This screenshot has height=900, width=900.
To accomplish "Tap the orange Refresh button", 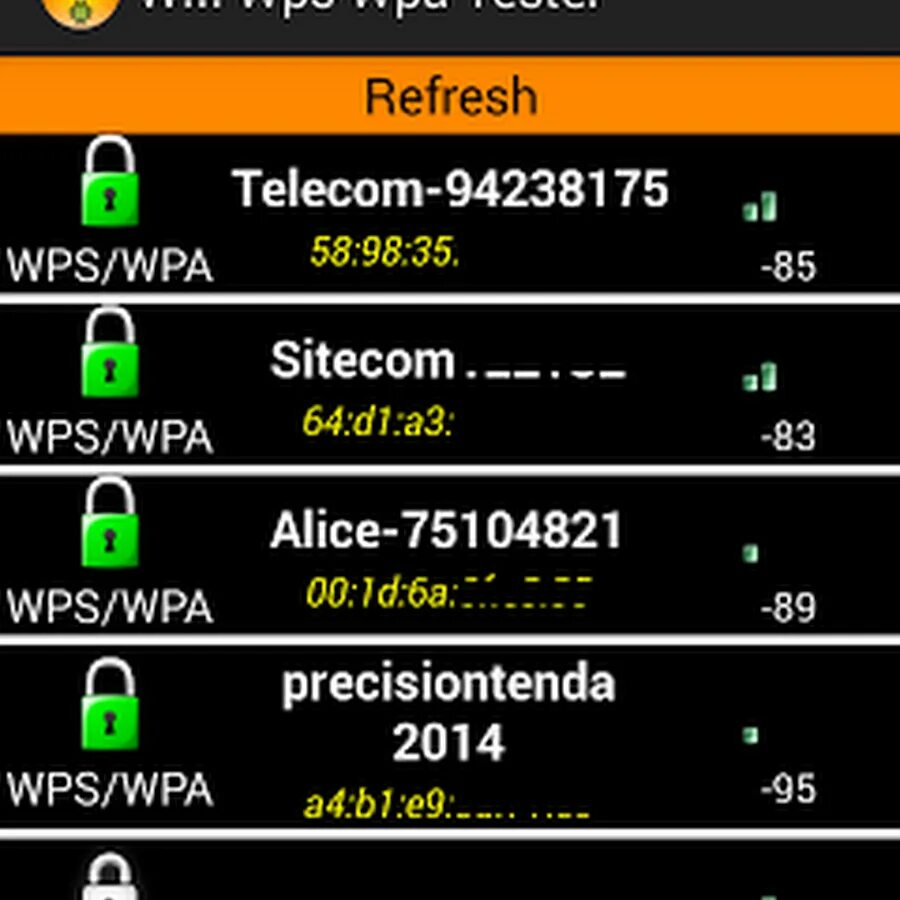I will [450, 96].
